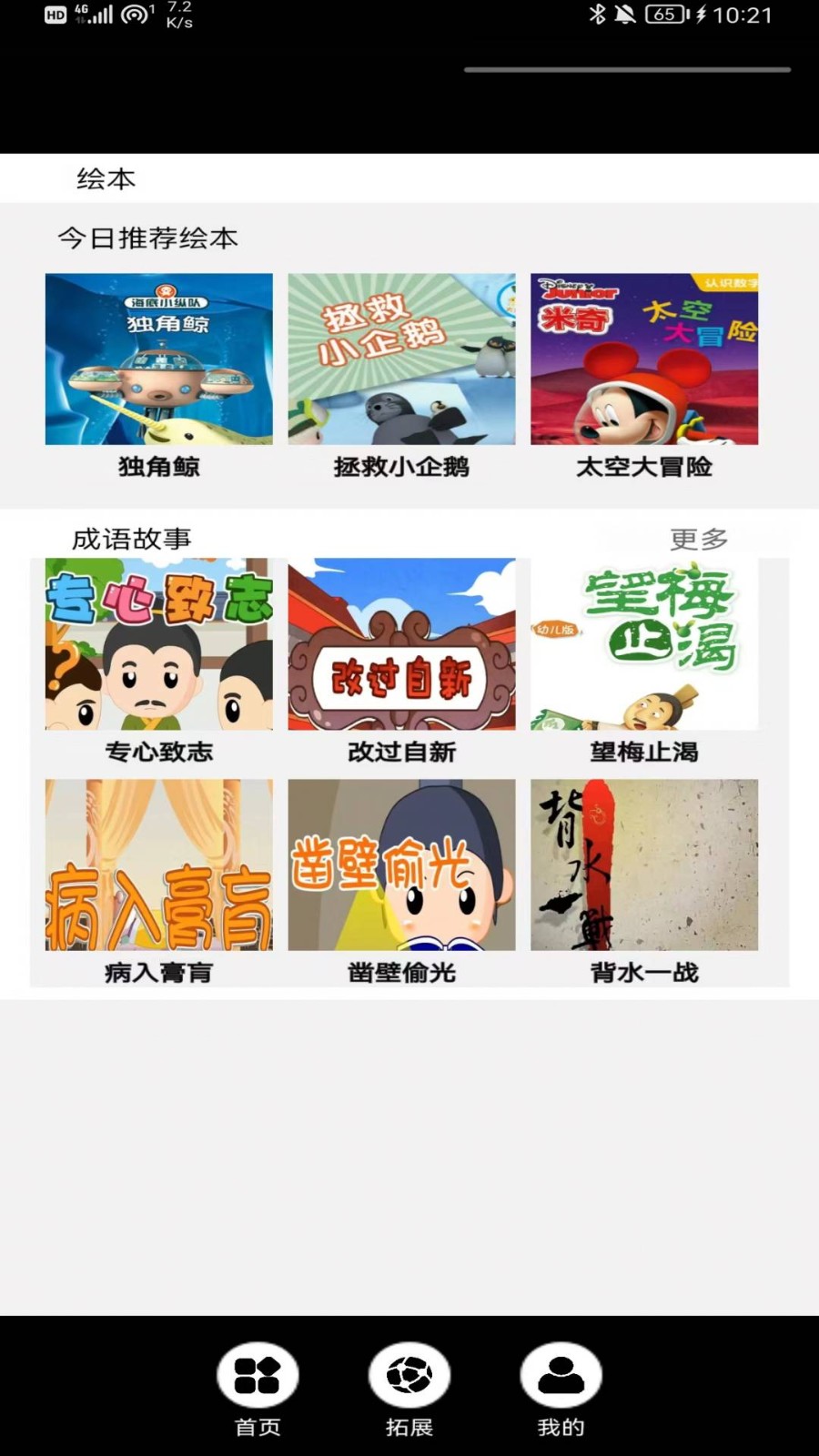Switch to the 拓展 tab

point(409,1388)
